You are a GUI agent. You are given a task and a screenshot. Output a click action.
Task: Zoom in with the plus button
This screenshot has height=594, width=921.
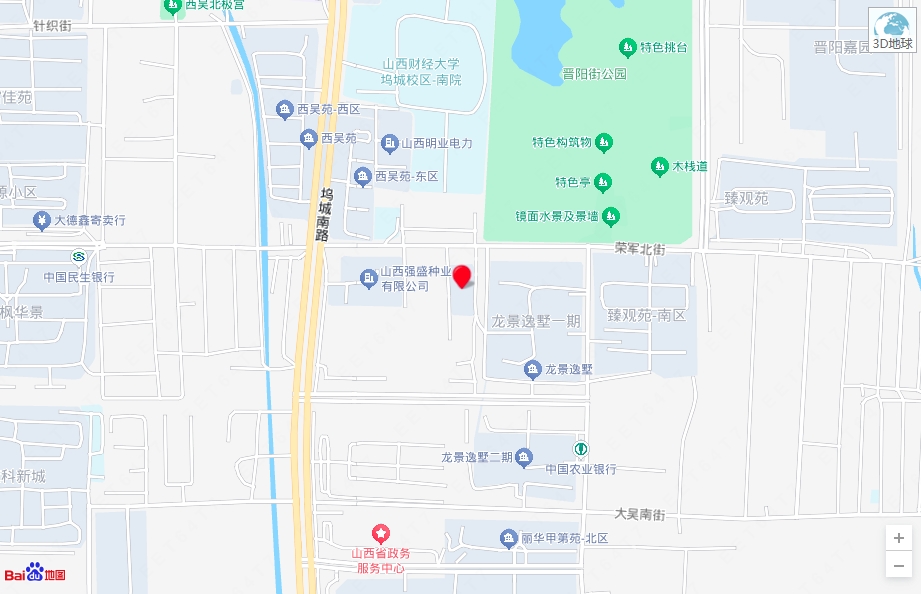pos(898,538)
